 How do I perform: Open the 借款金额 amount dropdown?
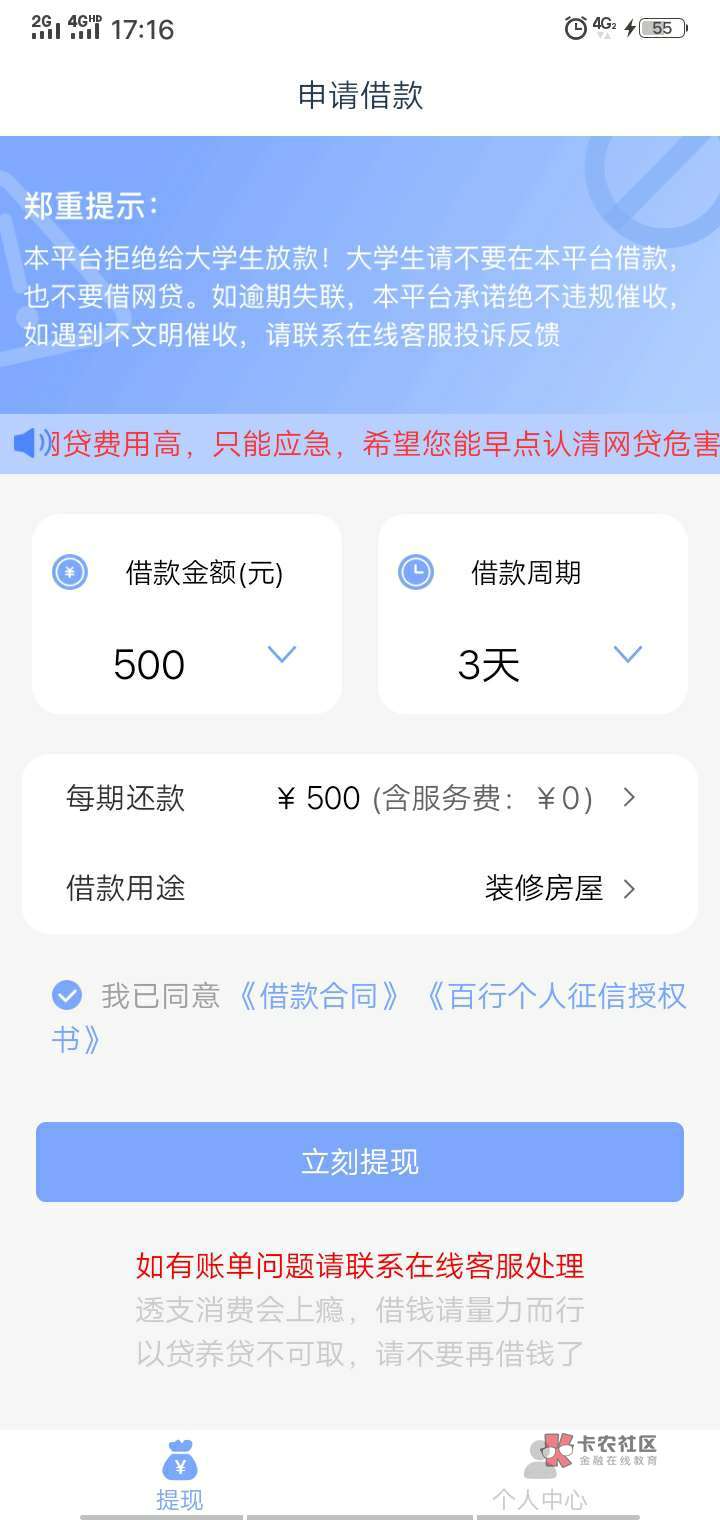(x=187, y=614)
